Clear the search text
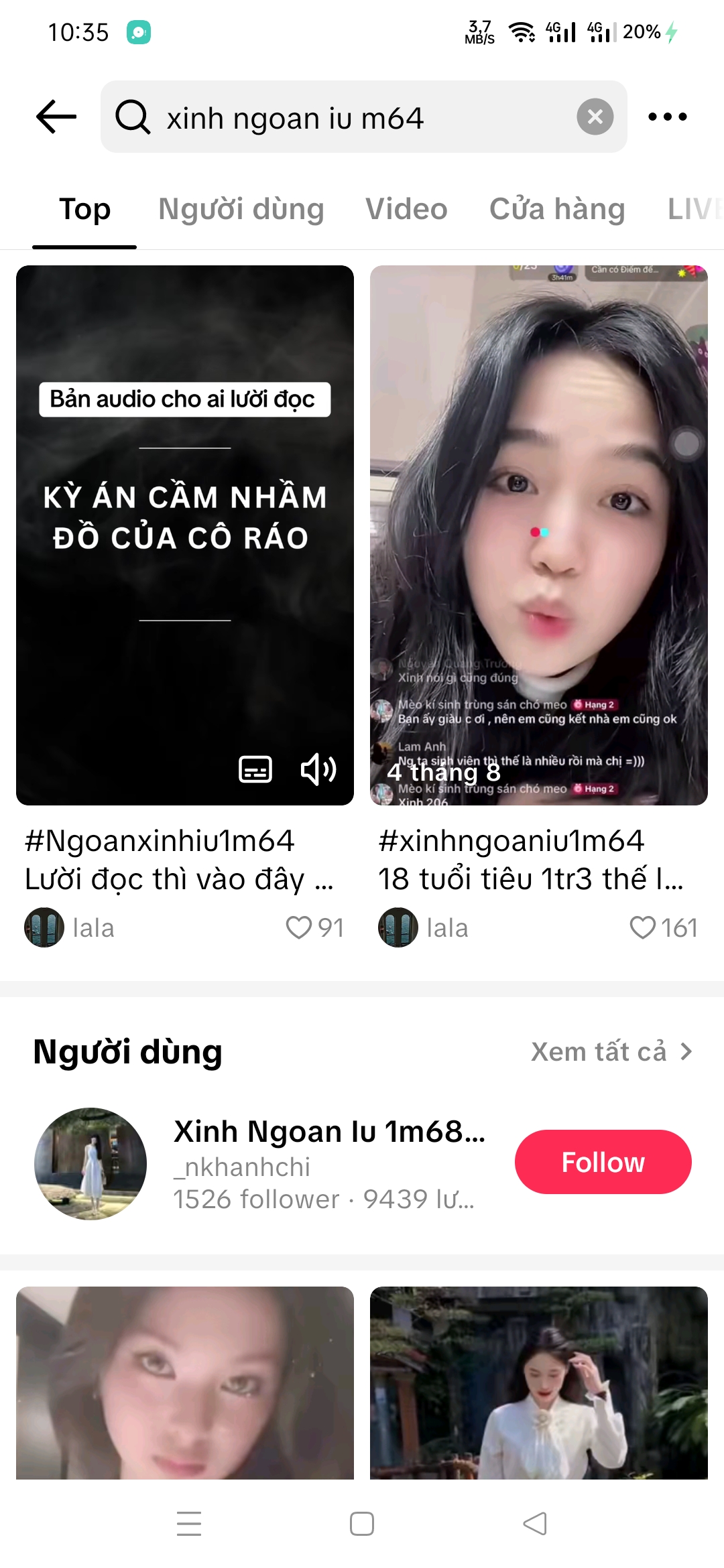724x1568 pixels. point(595,117)
